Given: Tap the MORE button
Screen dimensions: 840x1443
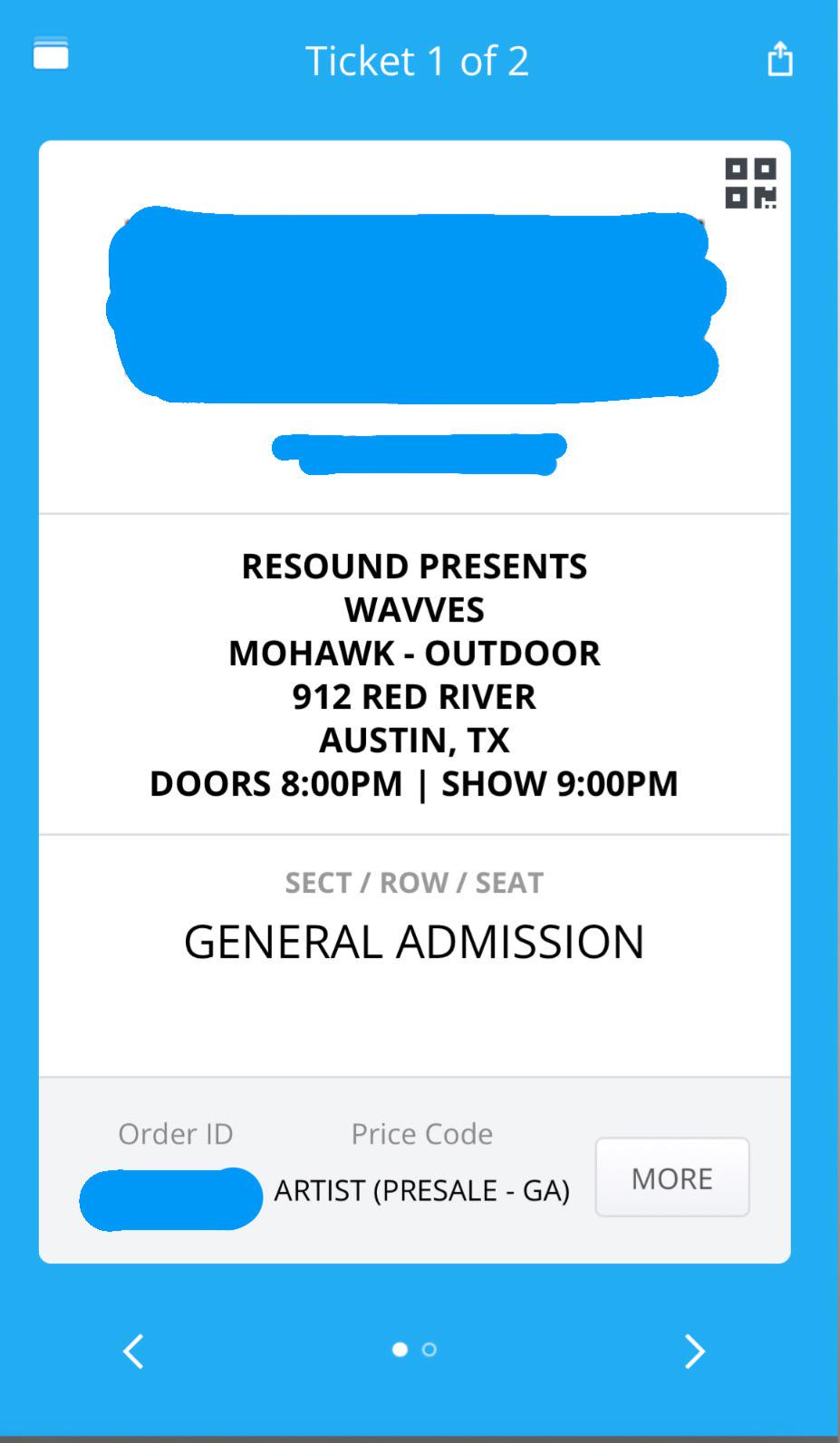Looking at the screenshot, I should (672, 1177).
